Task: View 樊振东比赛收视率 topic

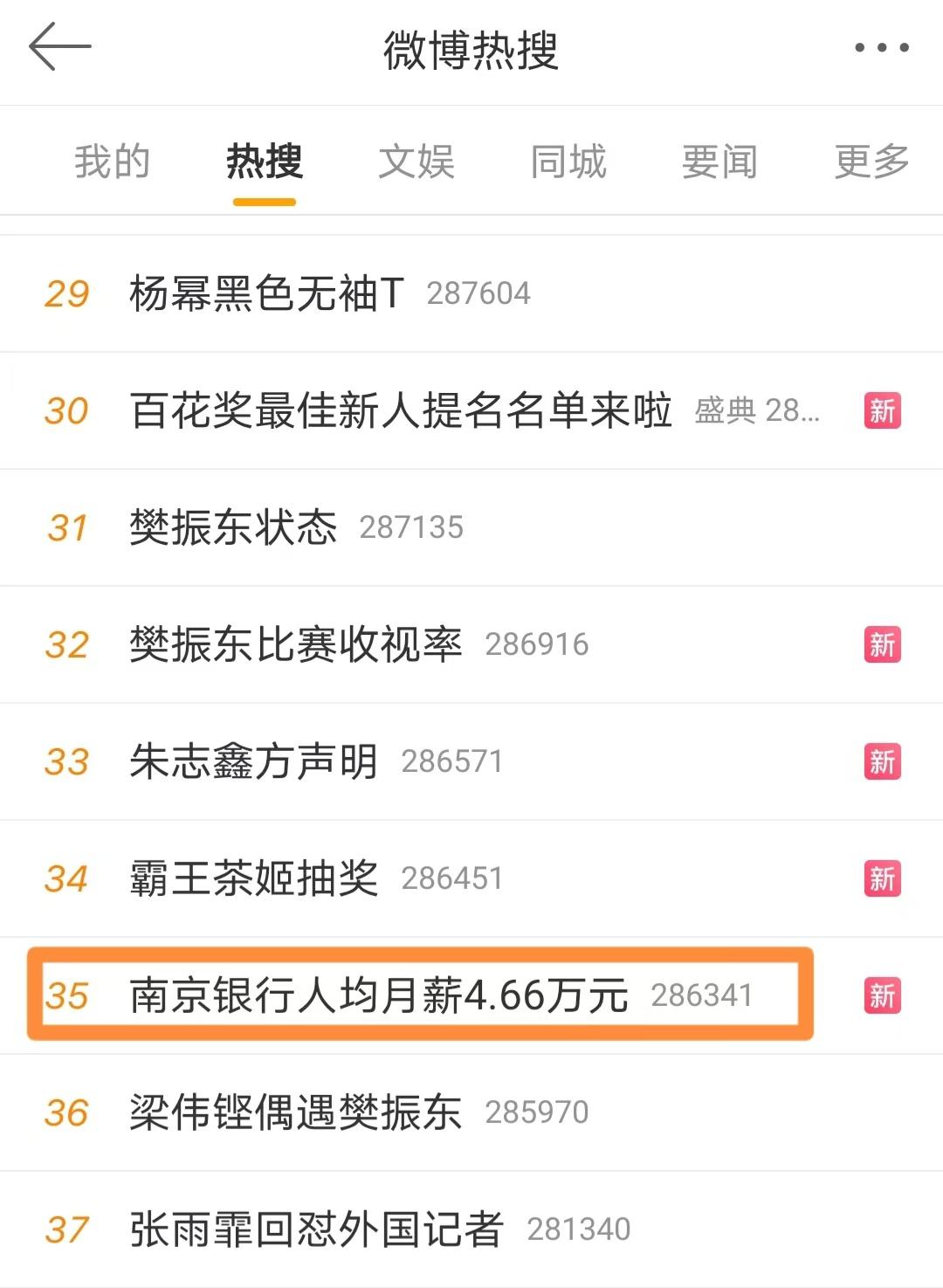Action: click(295, 644)
